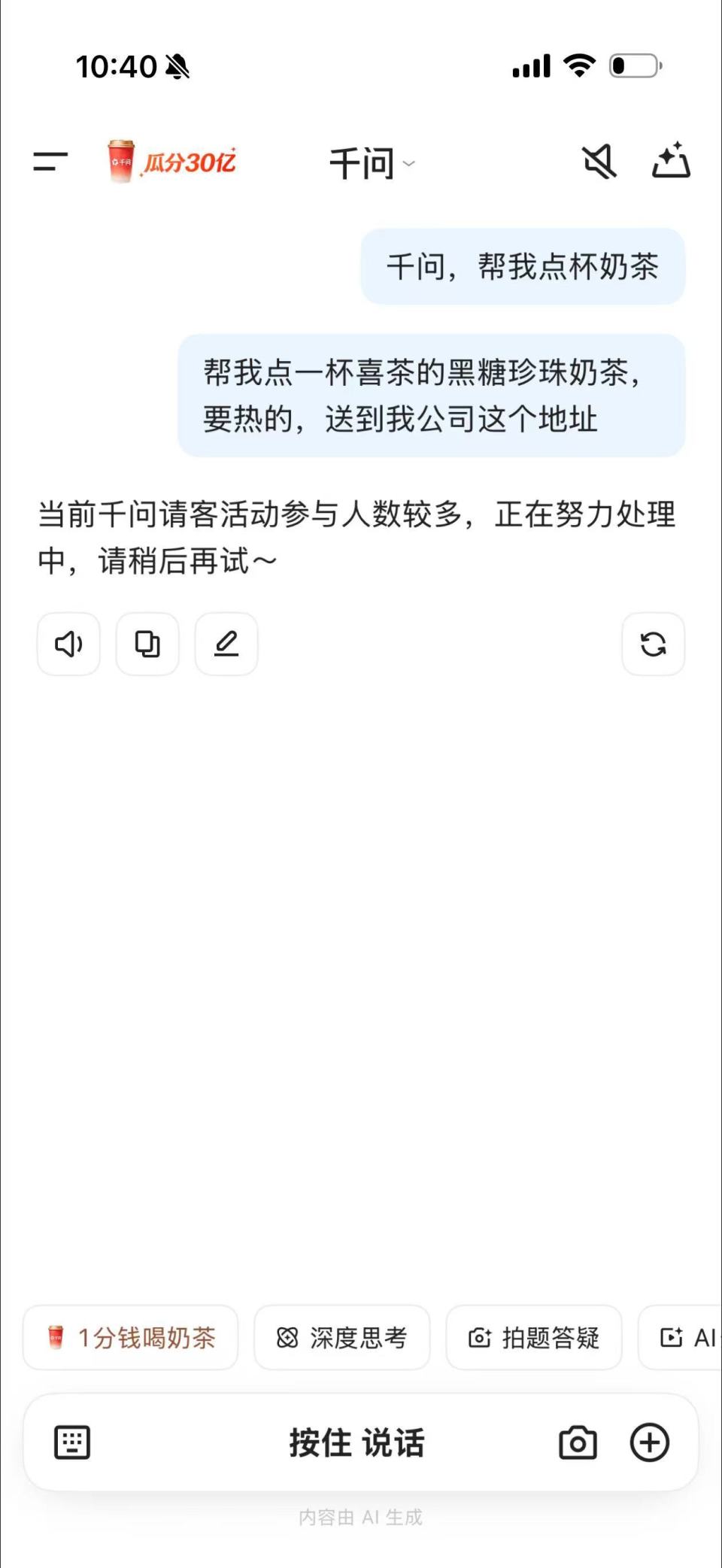Play the AI reply with the speaker icon
Viewport: 722px width, 1568px height.
click(x=68, y=644)
